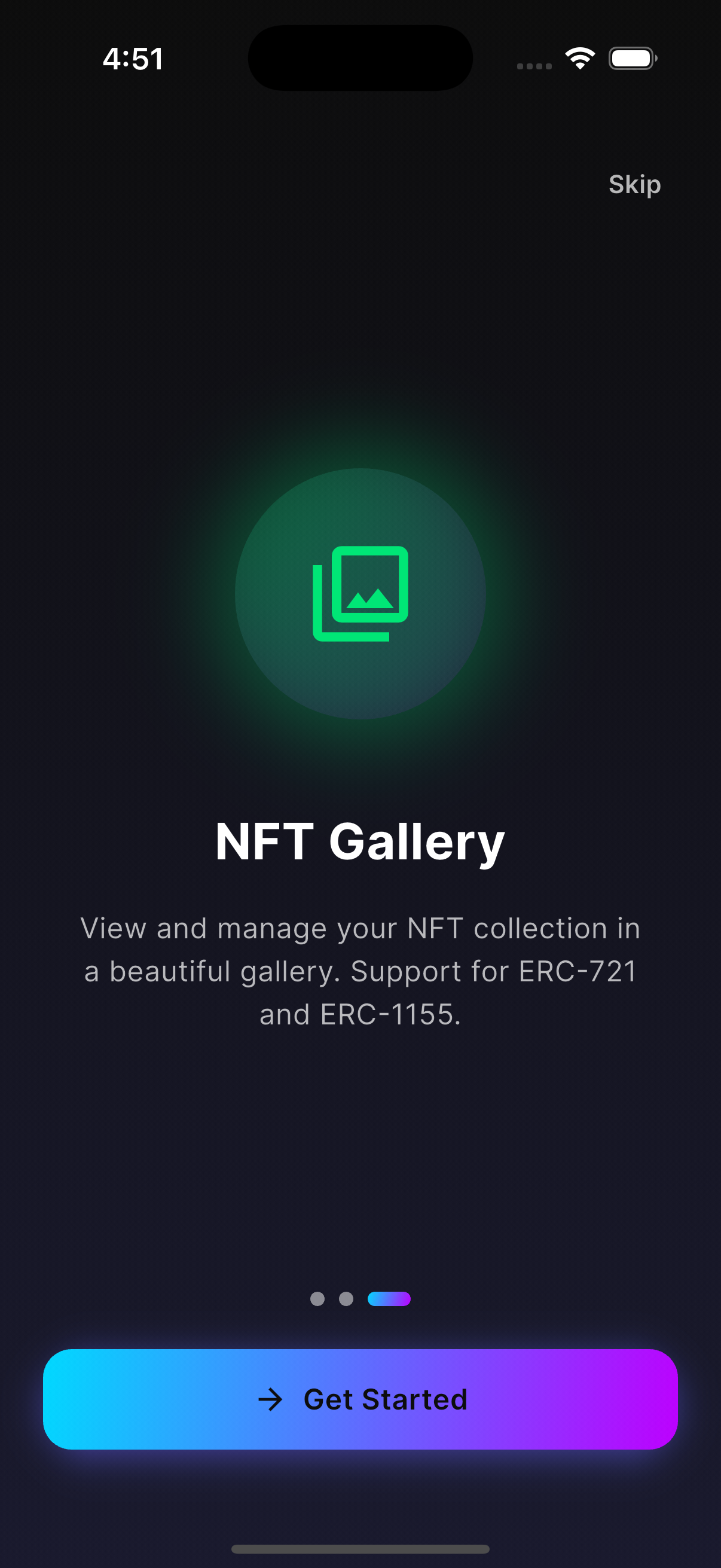Tap the battery indicator in the status bar

[x=632, y=59]
